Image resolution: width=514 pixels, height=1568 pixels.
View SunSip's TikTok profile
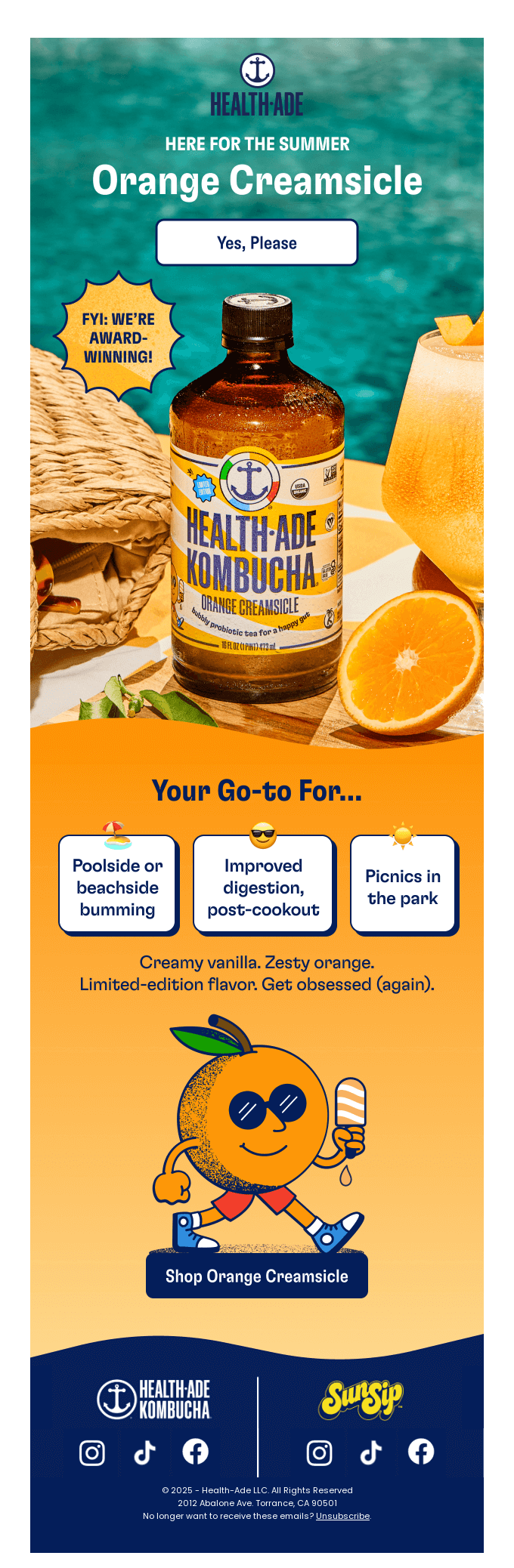[370, 1452]
